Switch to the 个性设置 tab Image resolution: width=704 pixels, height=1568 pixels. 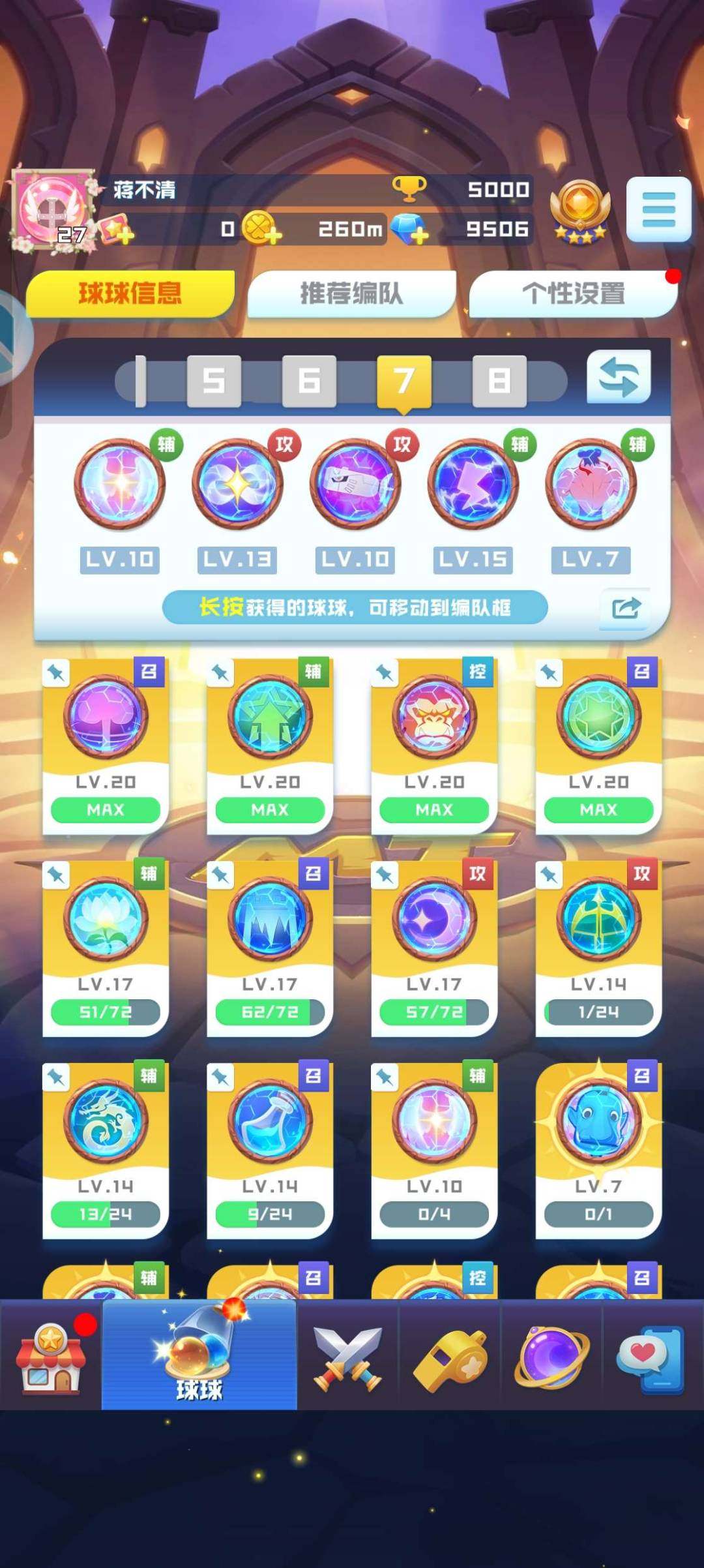pyautogui.click(x=573, y=294)
